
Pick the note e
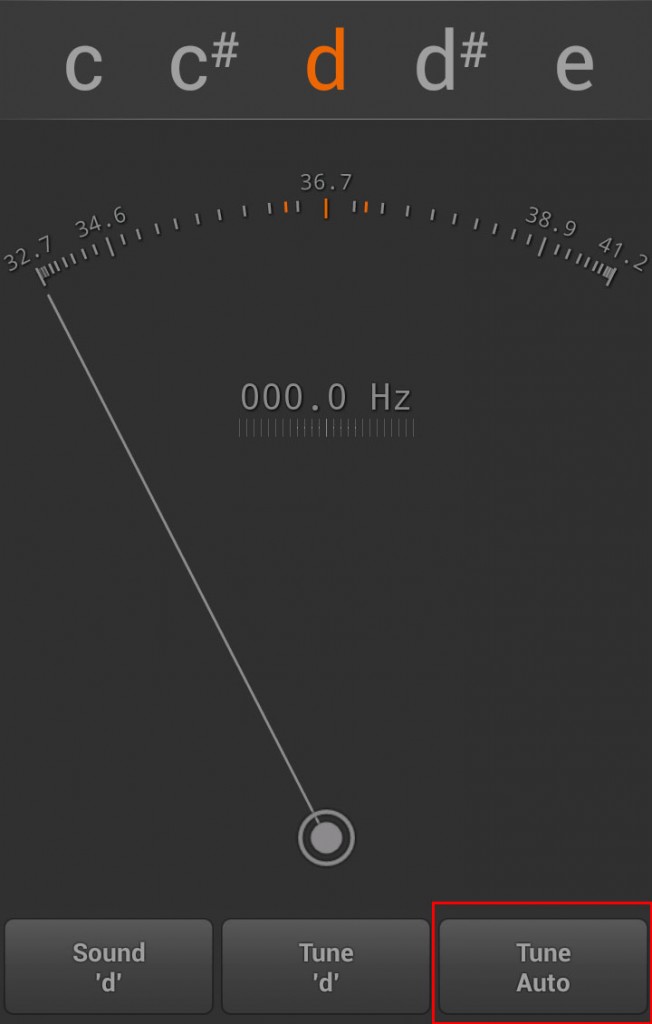[x=574, y=62]
